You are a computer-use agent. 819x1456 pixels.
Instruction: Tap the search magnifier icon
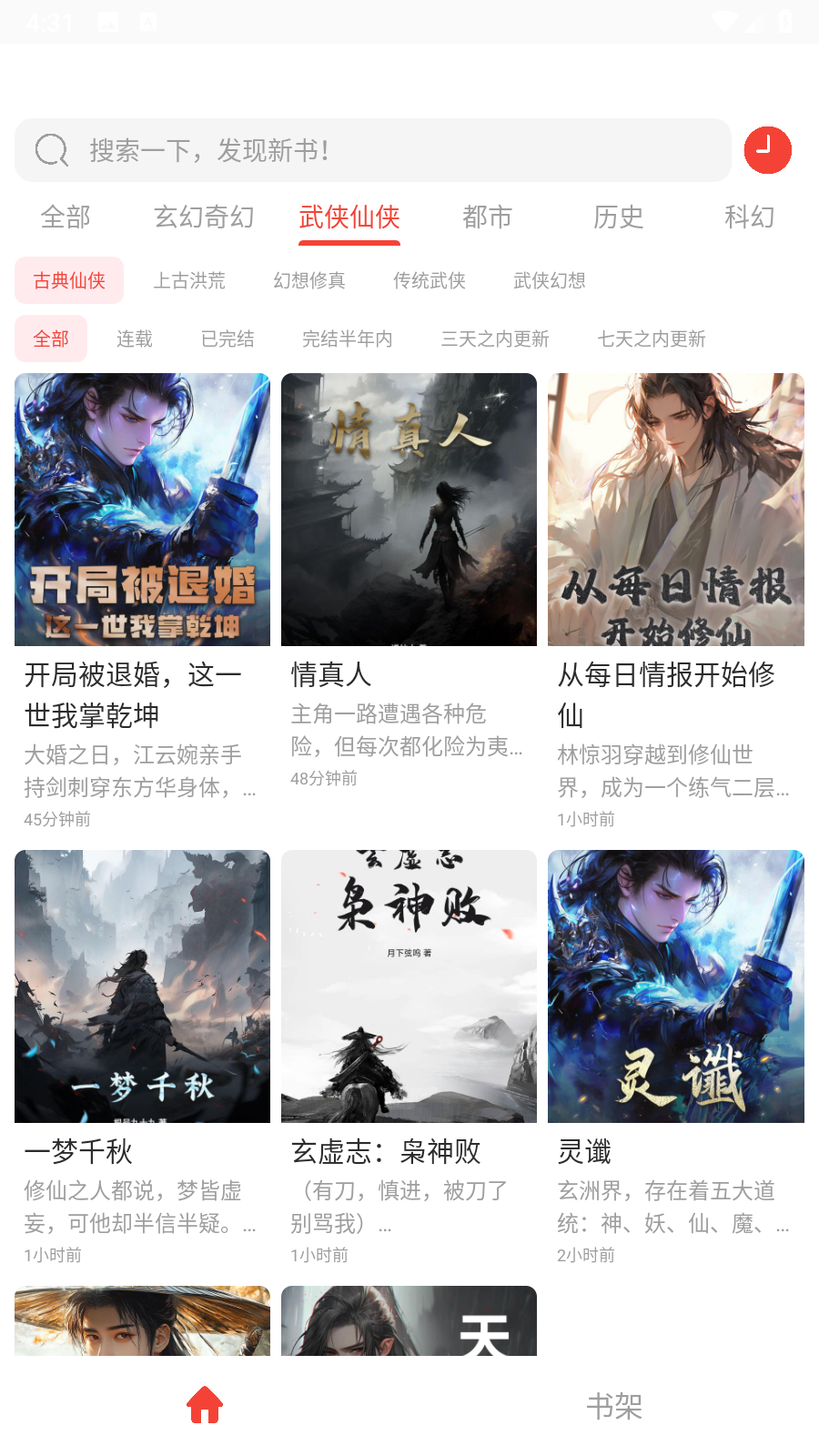pyautogui.click(x=51, y=149)
